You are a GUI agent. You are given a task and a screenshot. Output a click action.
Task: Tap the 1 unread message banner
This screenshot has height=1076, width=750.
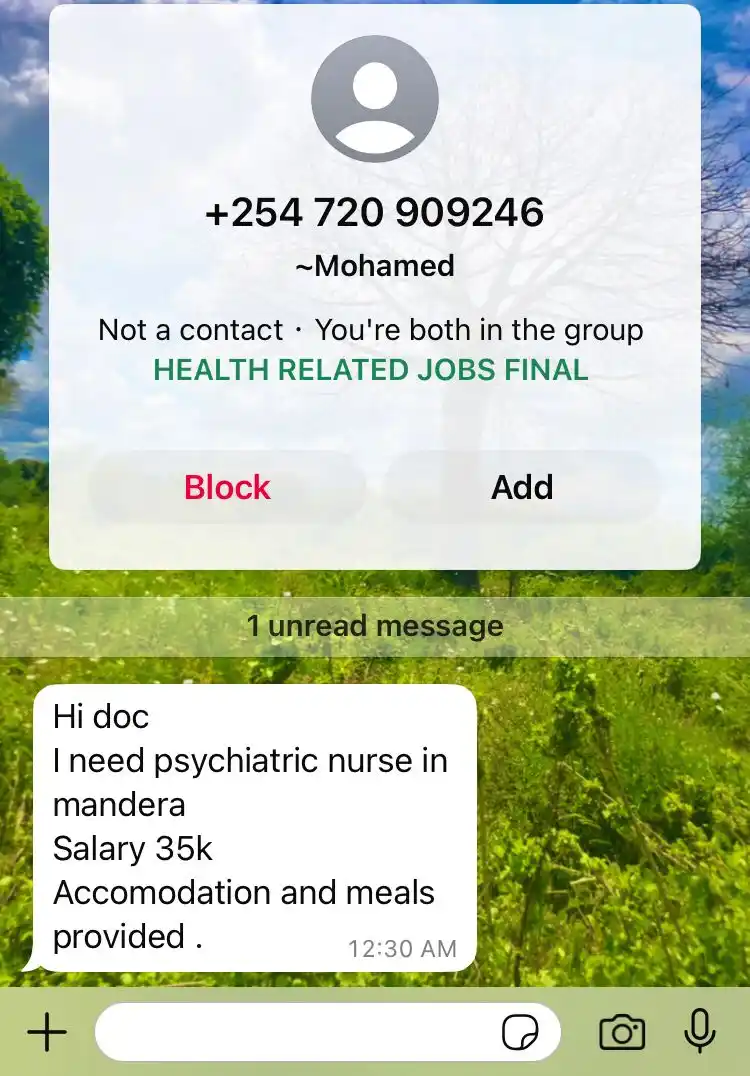click(x=375, y=625)
